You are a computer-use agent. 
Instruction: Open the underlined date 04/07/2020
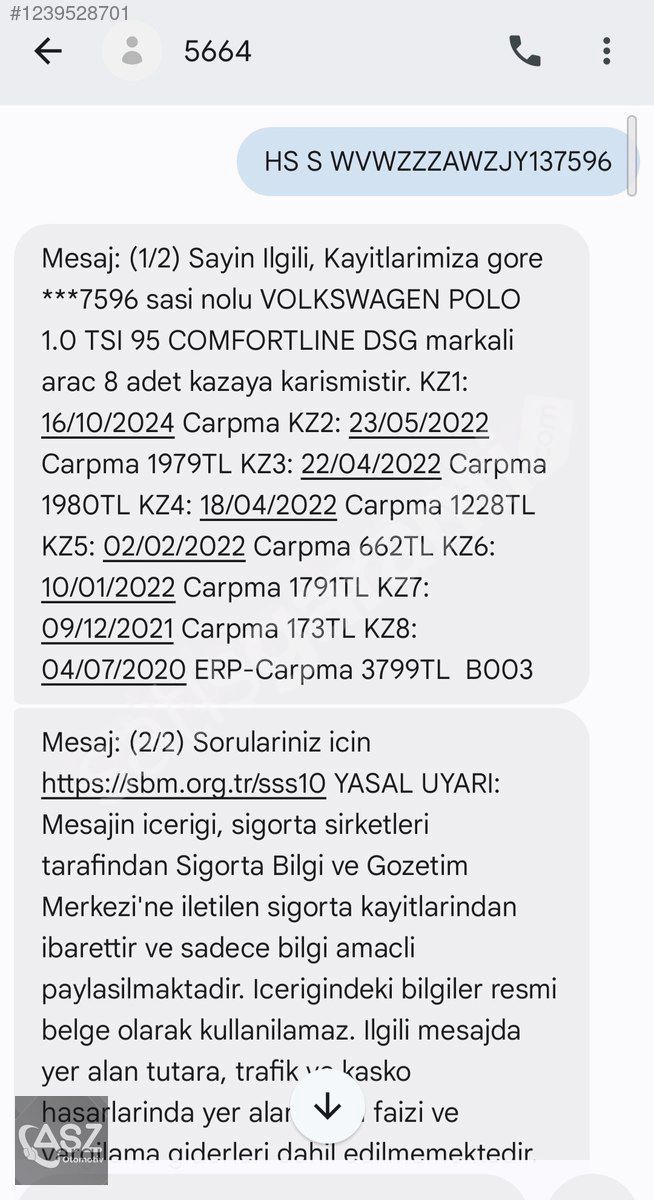click(114, 669)
